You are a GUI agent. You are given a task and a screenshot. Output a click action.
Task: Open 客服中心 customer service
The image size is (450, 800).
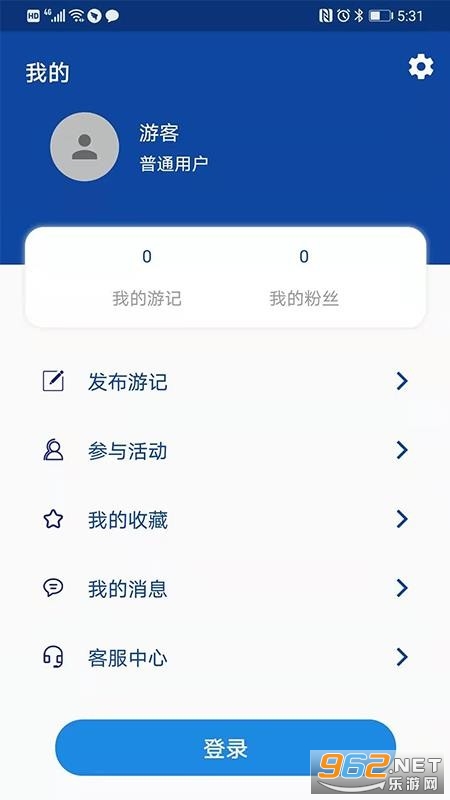click(x=225, y=657)
